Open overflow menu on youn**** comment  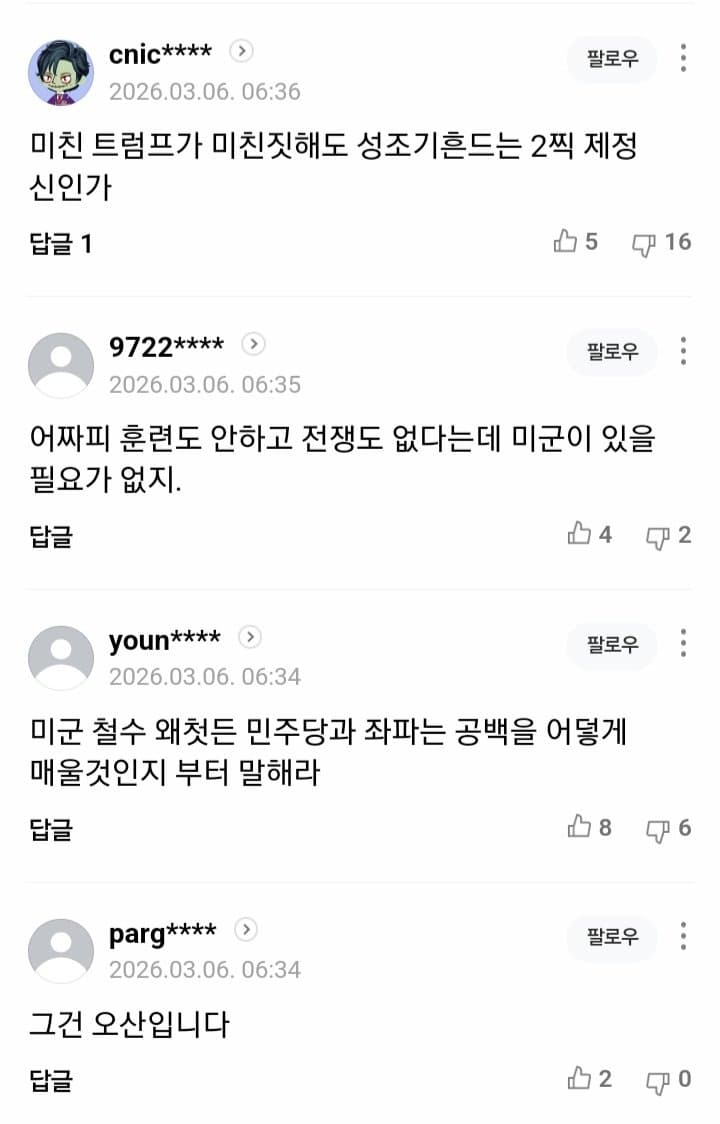tap(683, 644)
